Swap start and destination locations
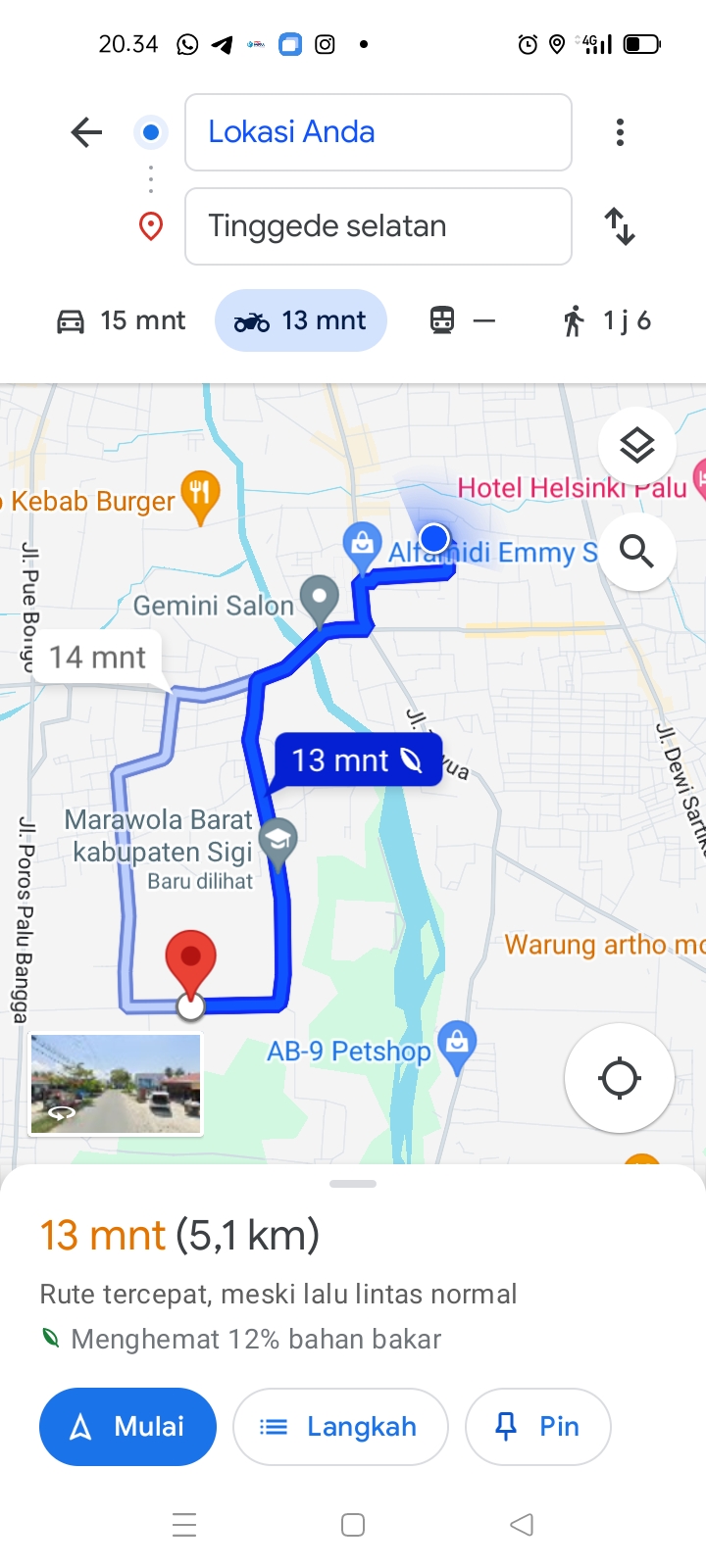The height and width of the screenshot is (1568, 706). coord(620,226)
